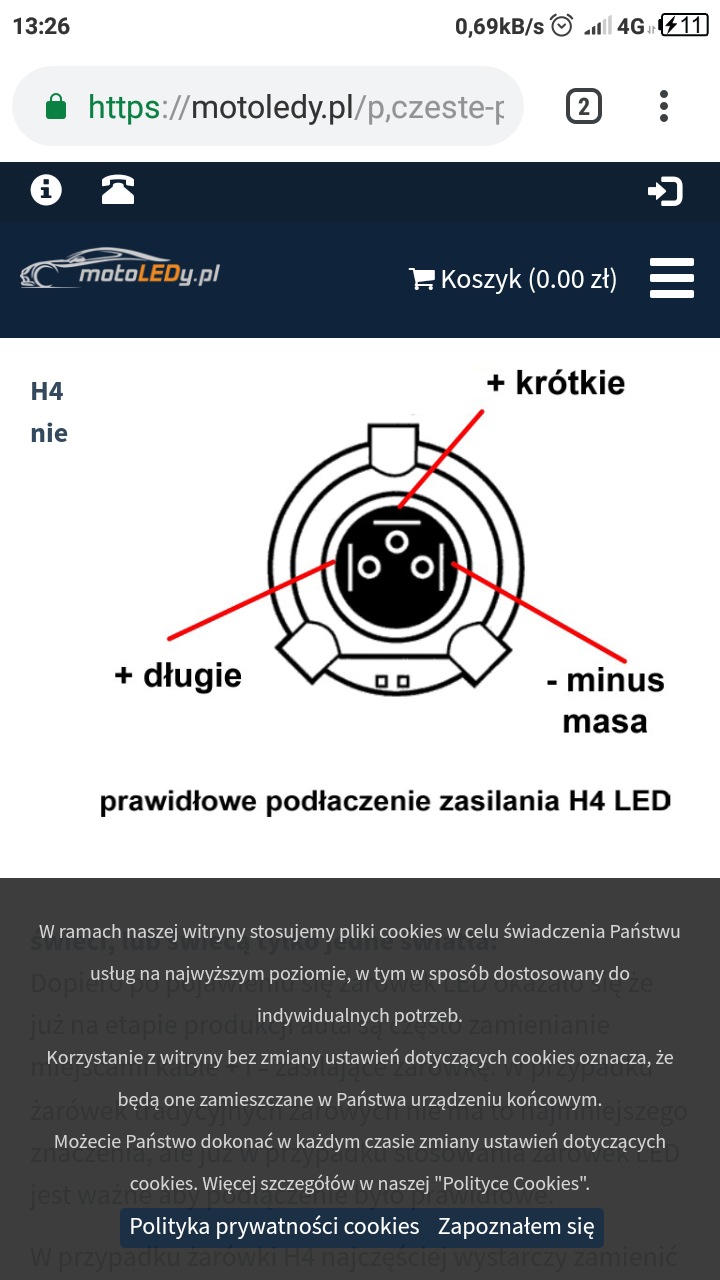720x1280 pixels.
Task: Open the login icon
Action: click(x=665, y=191)
